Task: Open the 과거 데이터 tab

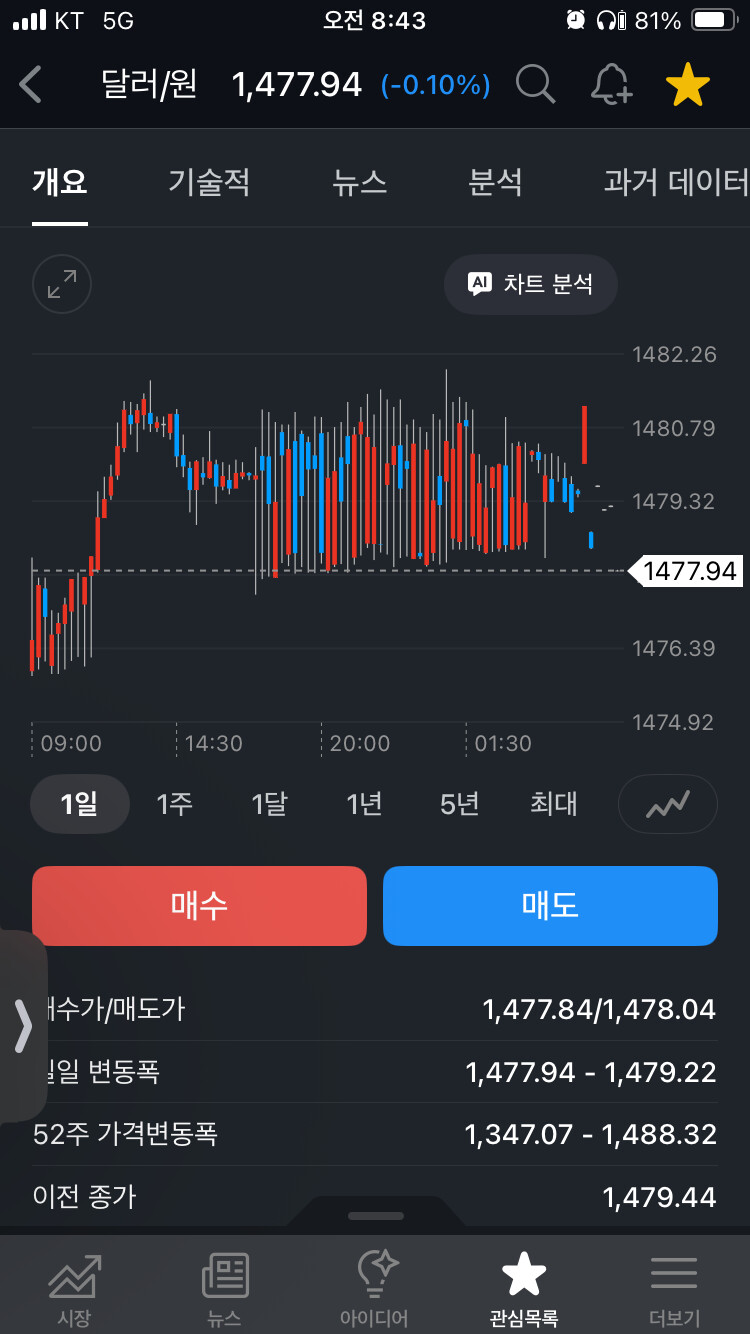Action: click(x=675, y=183)
